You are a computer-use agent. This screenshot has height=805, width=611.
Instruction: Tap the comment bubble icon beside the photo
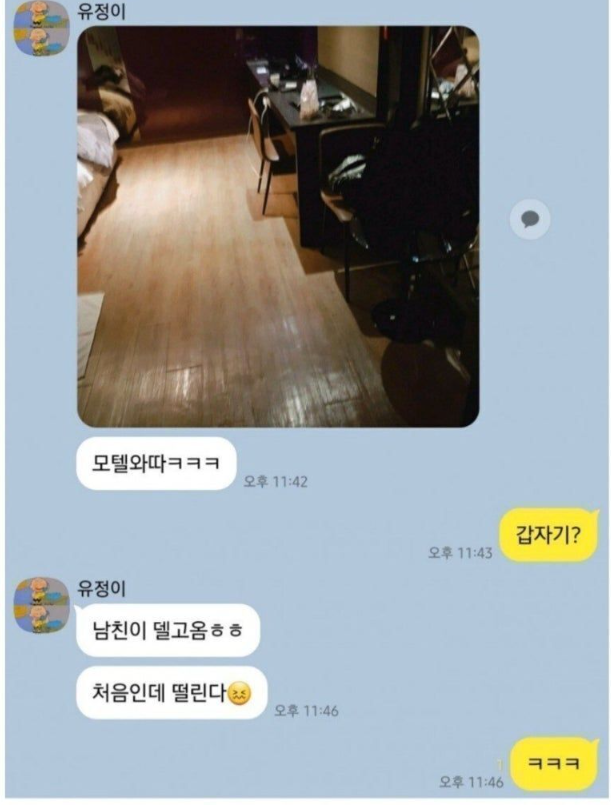[530, 219]
